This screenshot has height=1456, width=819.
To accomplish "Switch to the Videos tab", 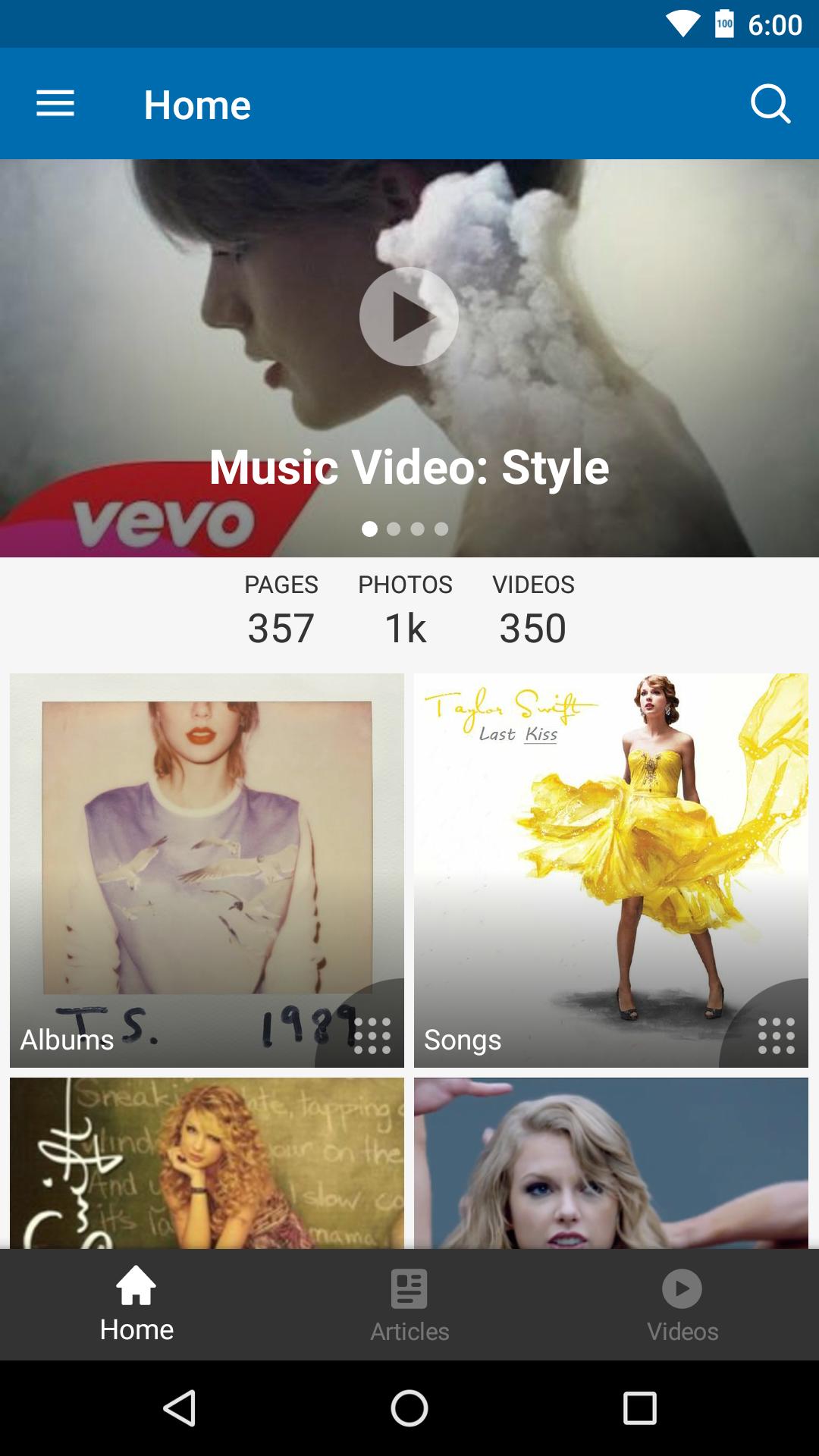I will pos(682,1304).
